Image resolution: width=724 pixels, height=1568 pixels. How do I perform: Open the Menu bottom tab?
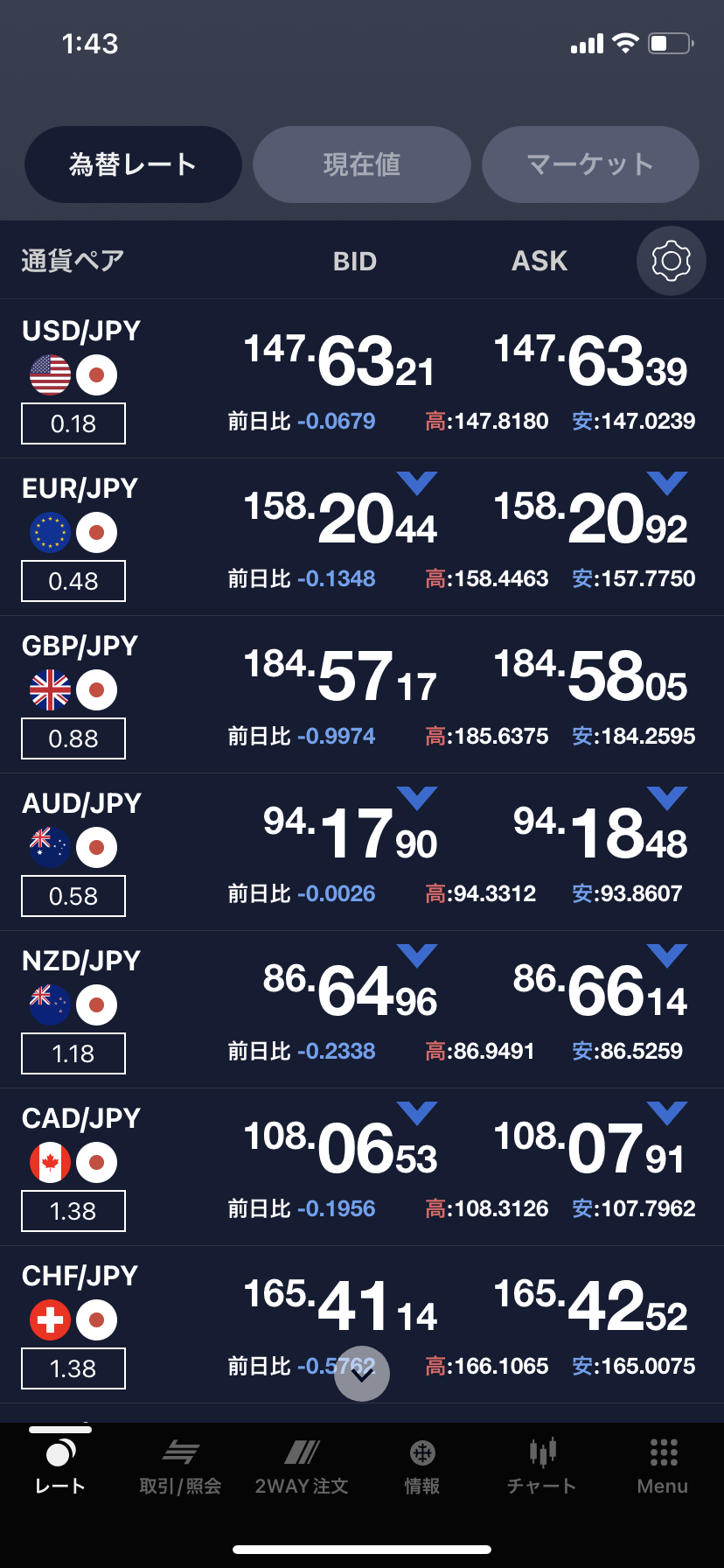coord(663,1466)
